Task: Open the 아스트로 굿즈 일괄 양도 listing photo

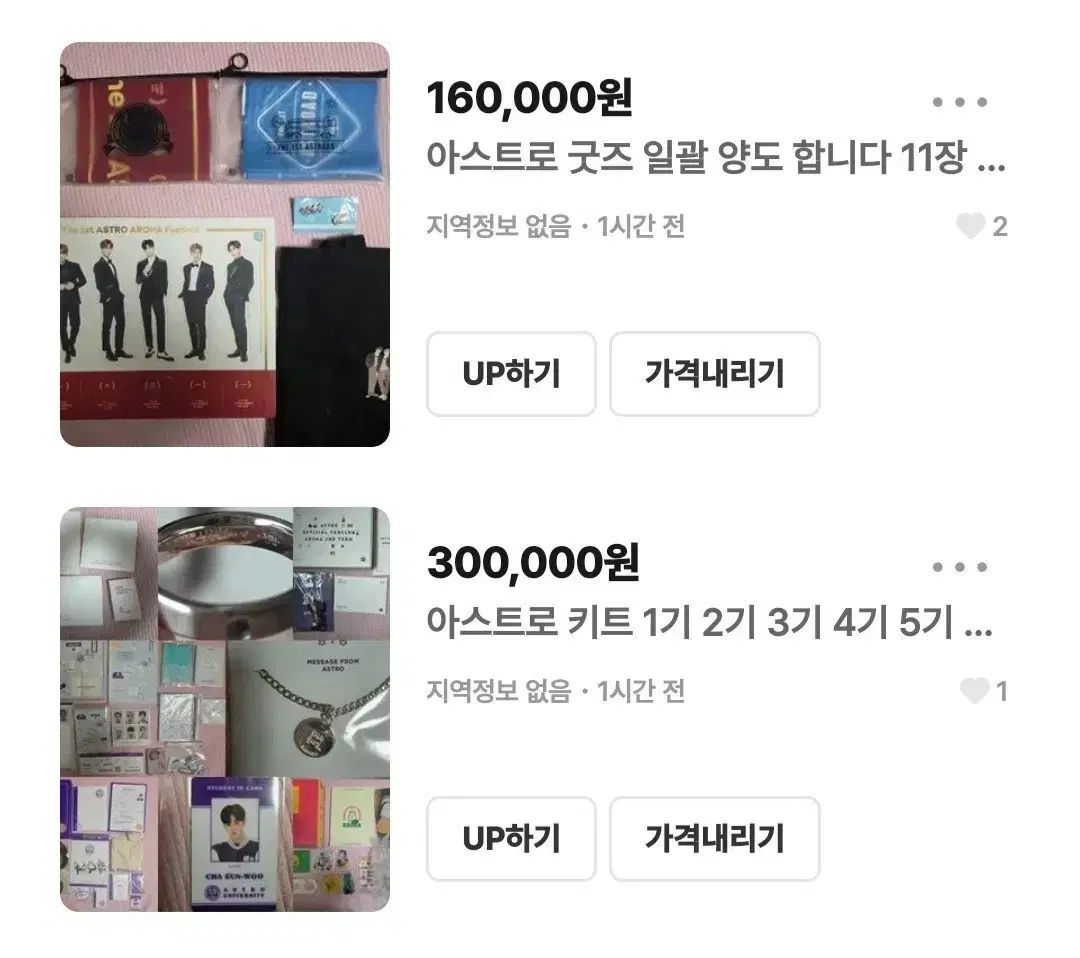Action: tap(225, 245)
